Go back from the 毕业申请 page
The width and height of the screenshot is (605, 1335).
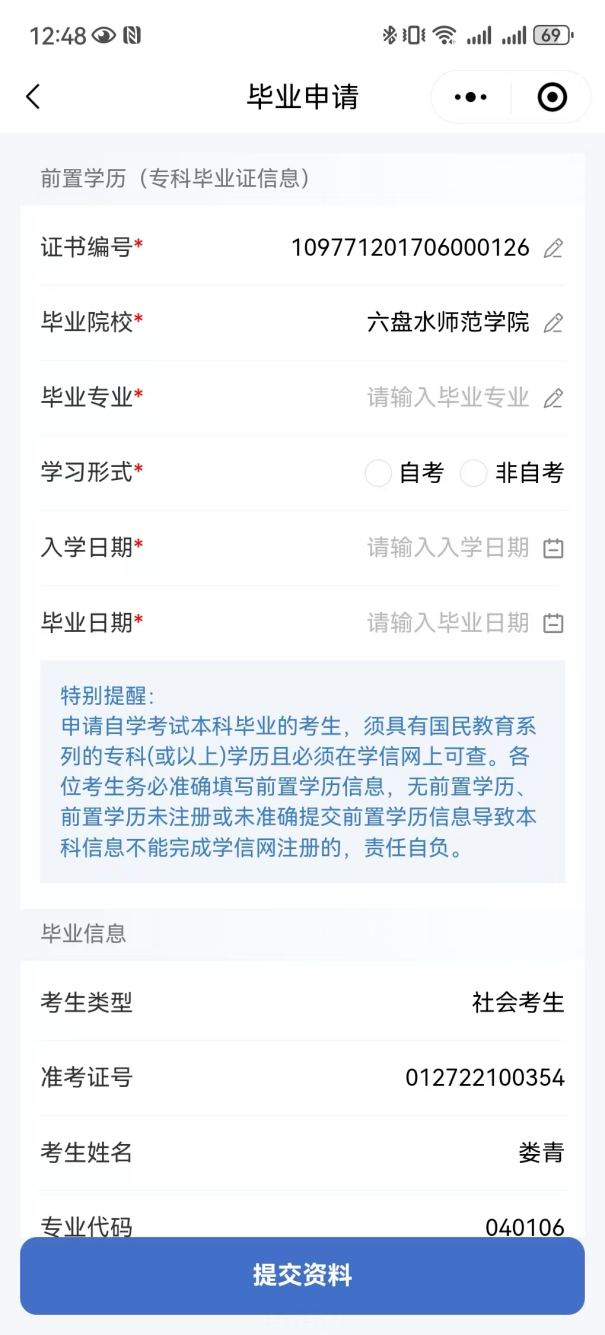point(33,97)
